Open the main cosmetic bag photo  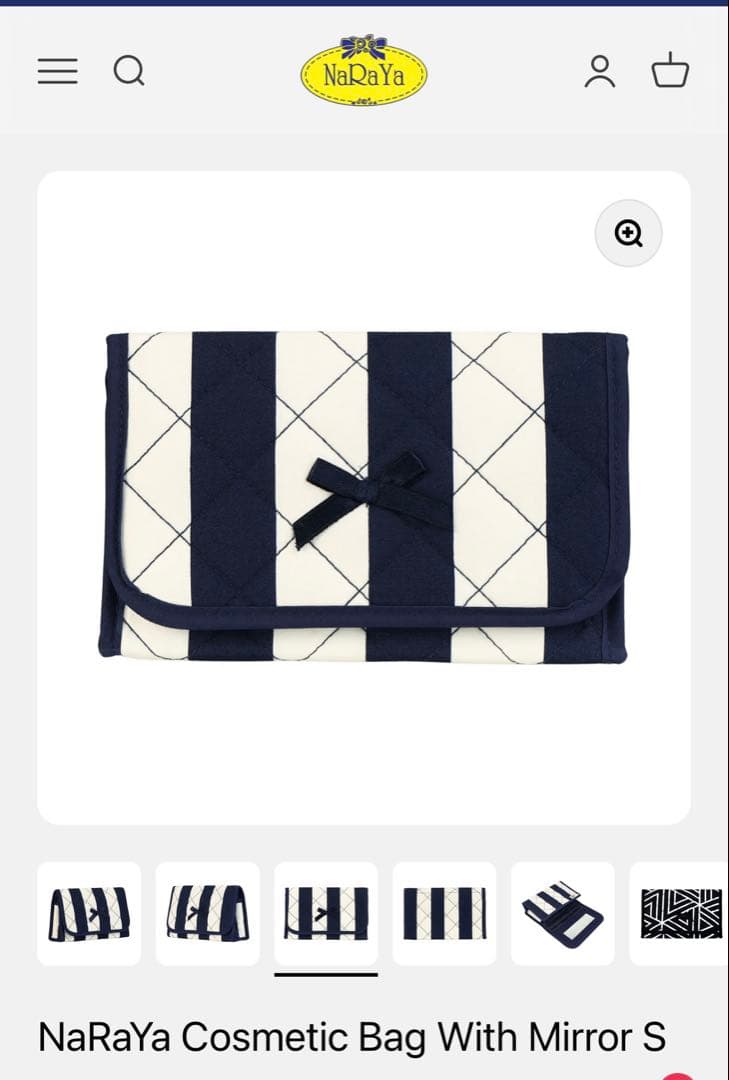[x=364, y=497]
